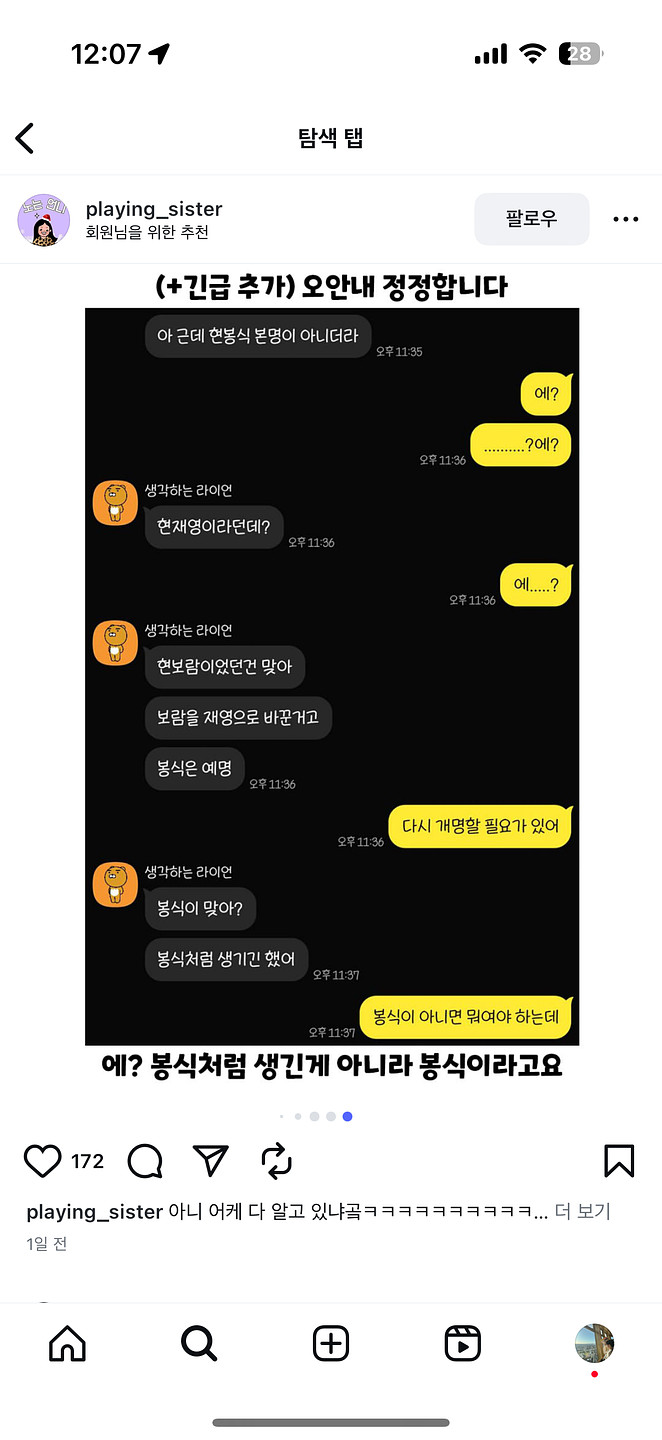Like the post with the heart icon
Screen dimensions: 662x1440
[43, 1161]
